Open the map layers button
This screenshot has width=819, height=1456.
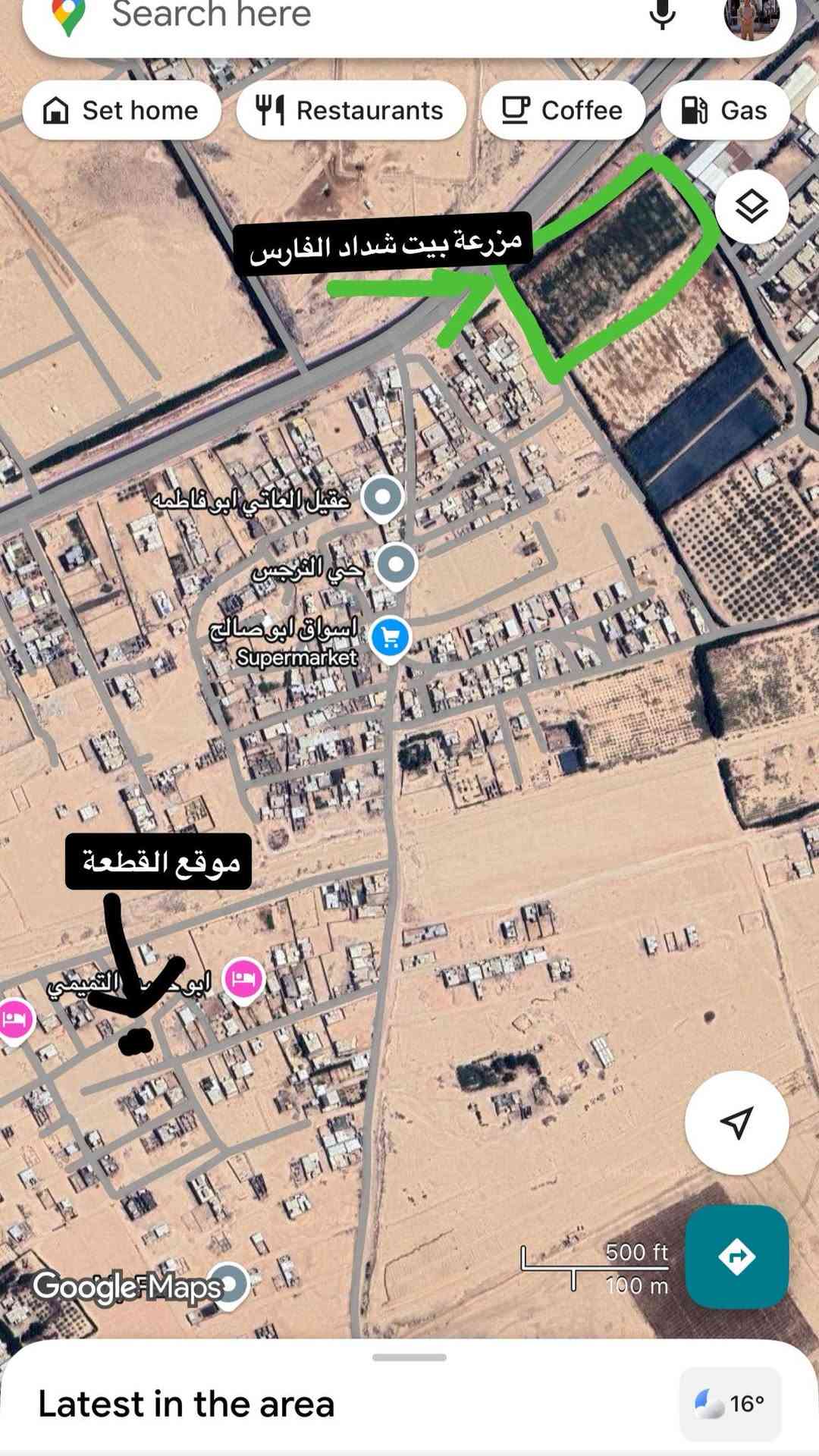point(752,206)
